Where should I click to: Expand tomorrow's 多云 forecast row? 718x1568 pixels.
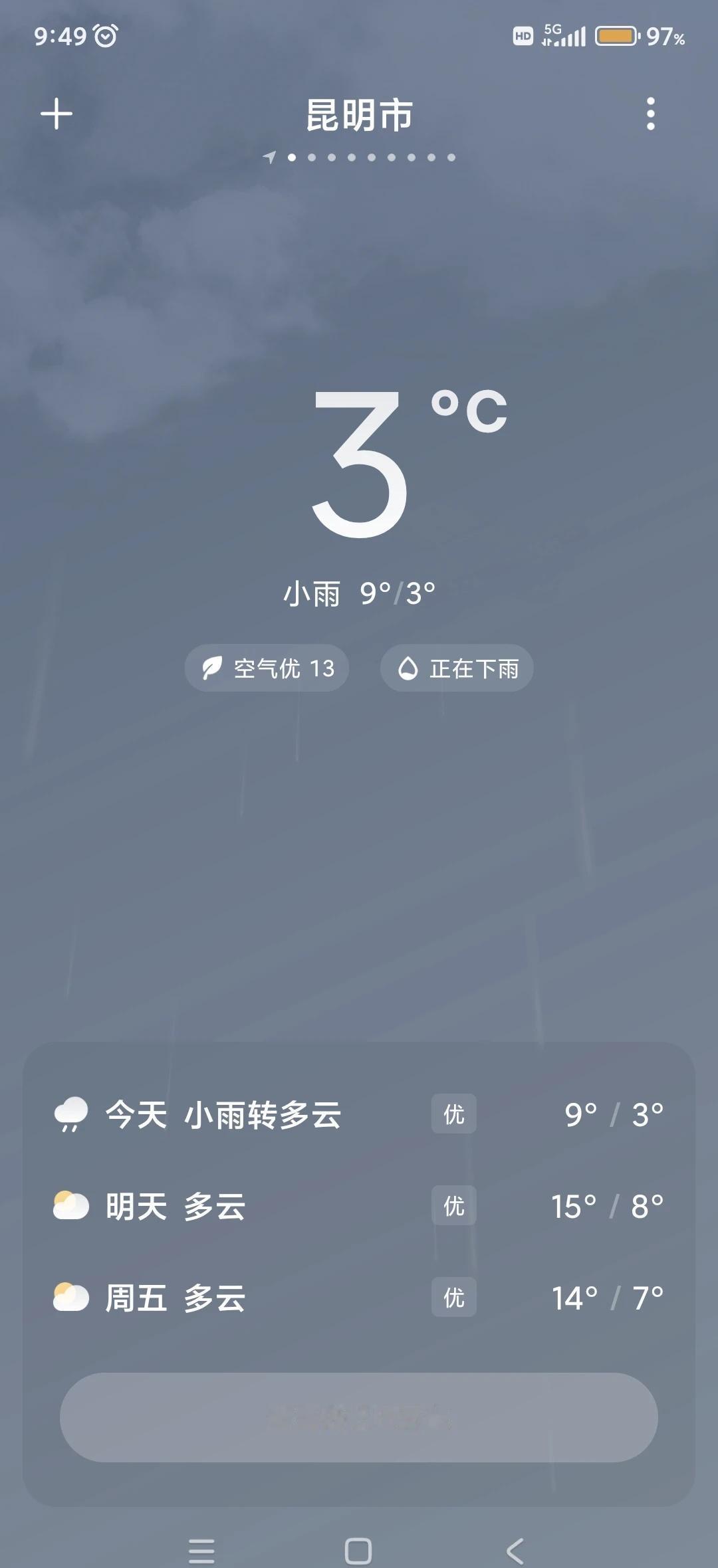(x=359, y=1207)
